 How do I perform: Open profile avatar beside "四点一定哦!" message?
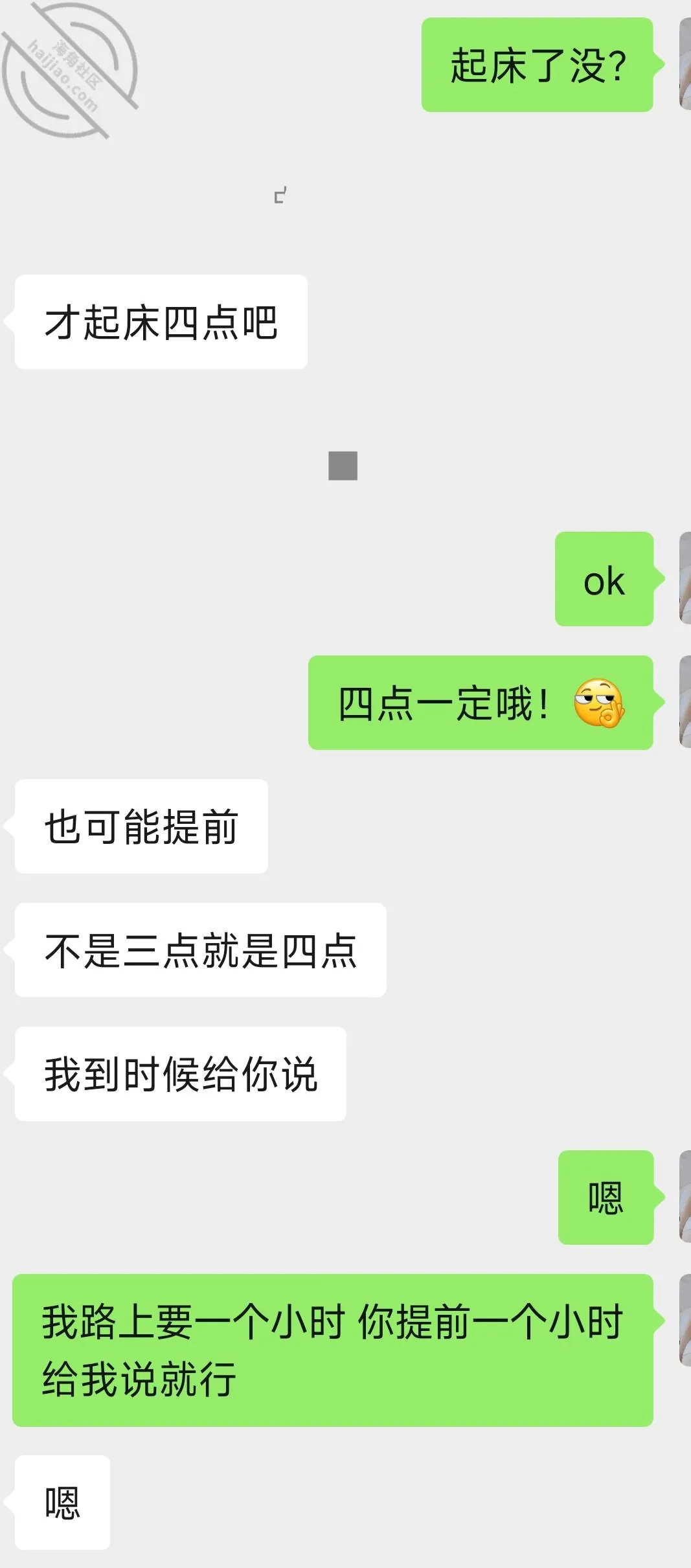(x=685, y=702)
